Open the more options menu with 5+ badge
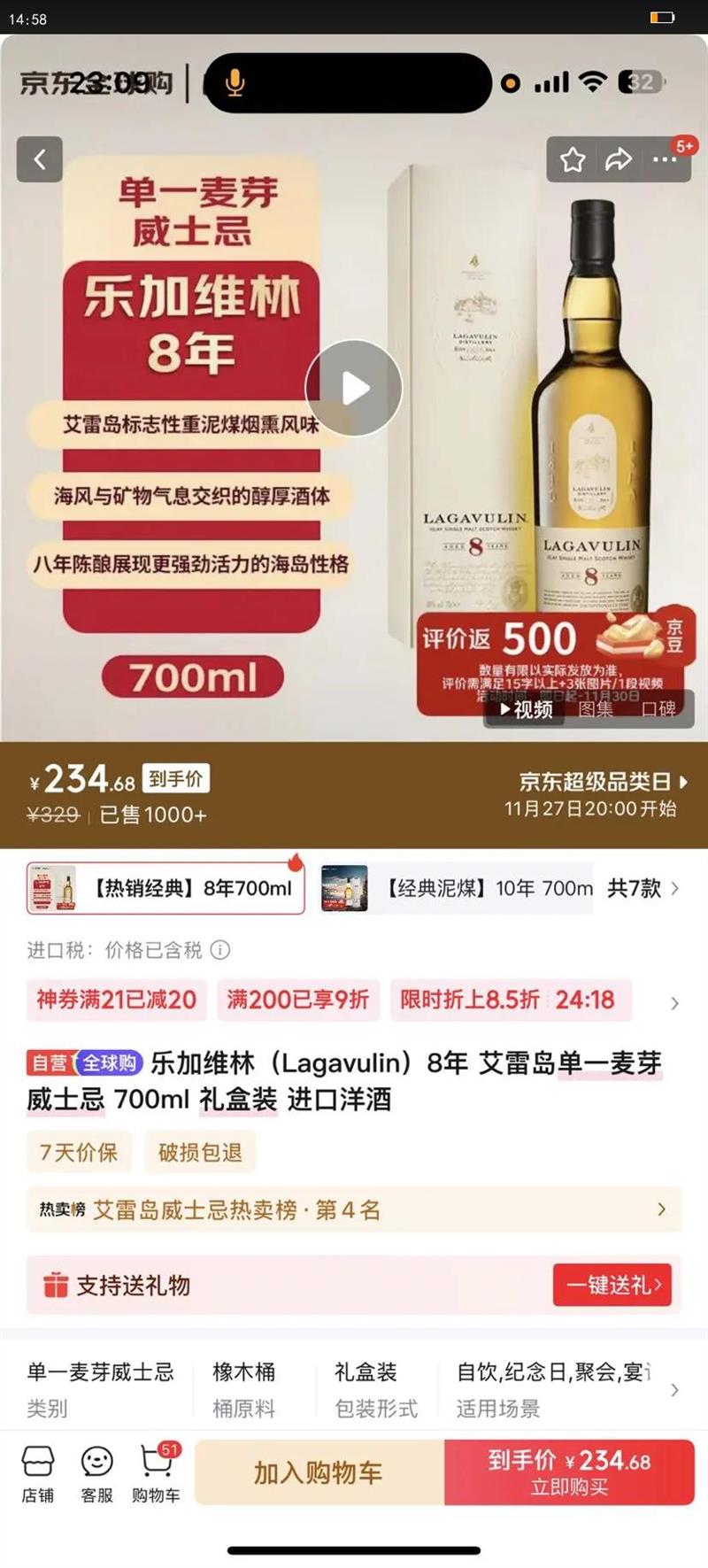This screenshot has width=708, height=1568. pos(664,159)
